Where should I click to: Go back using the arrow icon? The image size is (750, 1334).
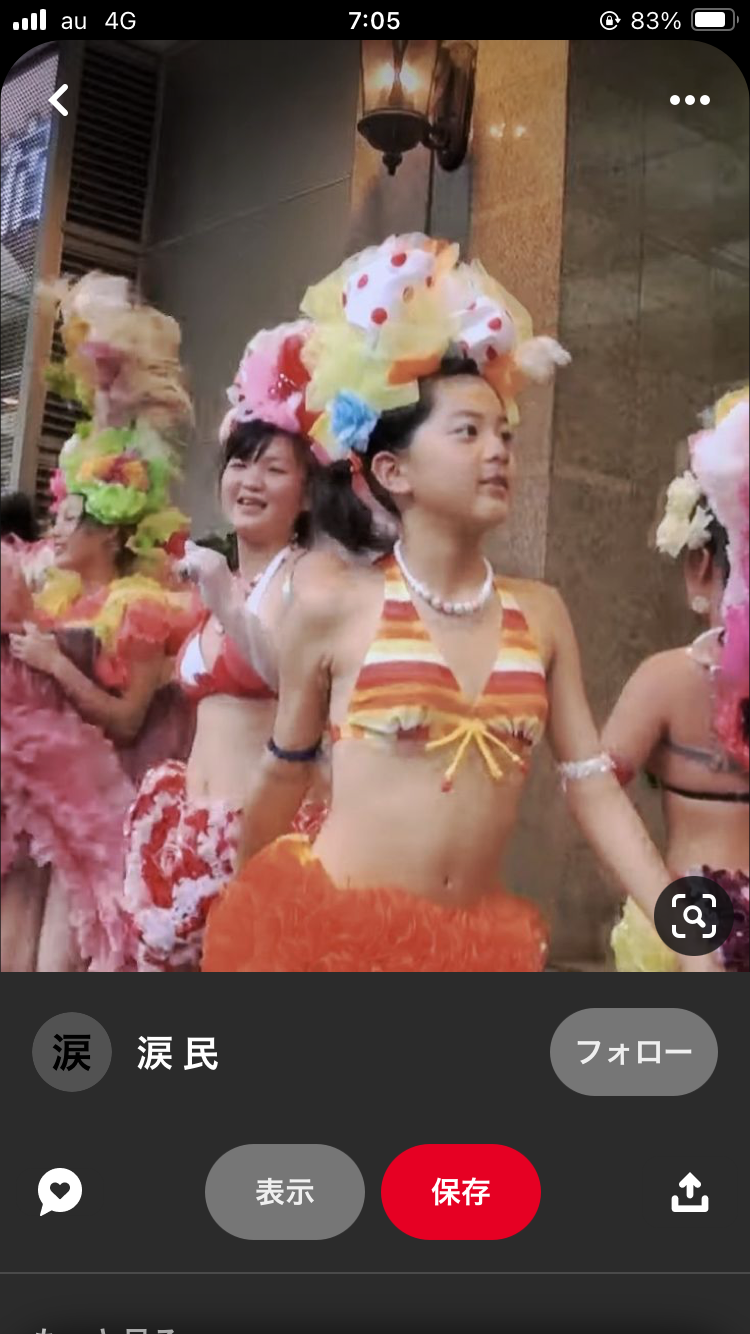click(59, 100)
